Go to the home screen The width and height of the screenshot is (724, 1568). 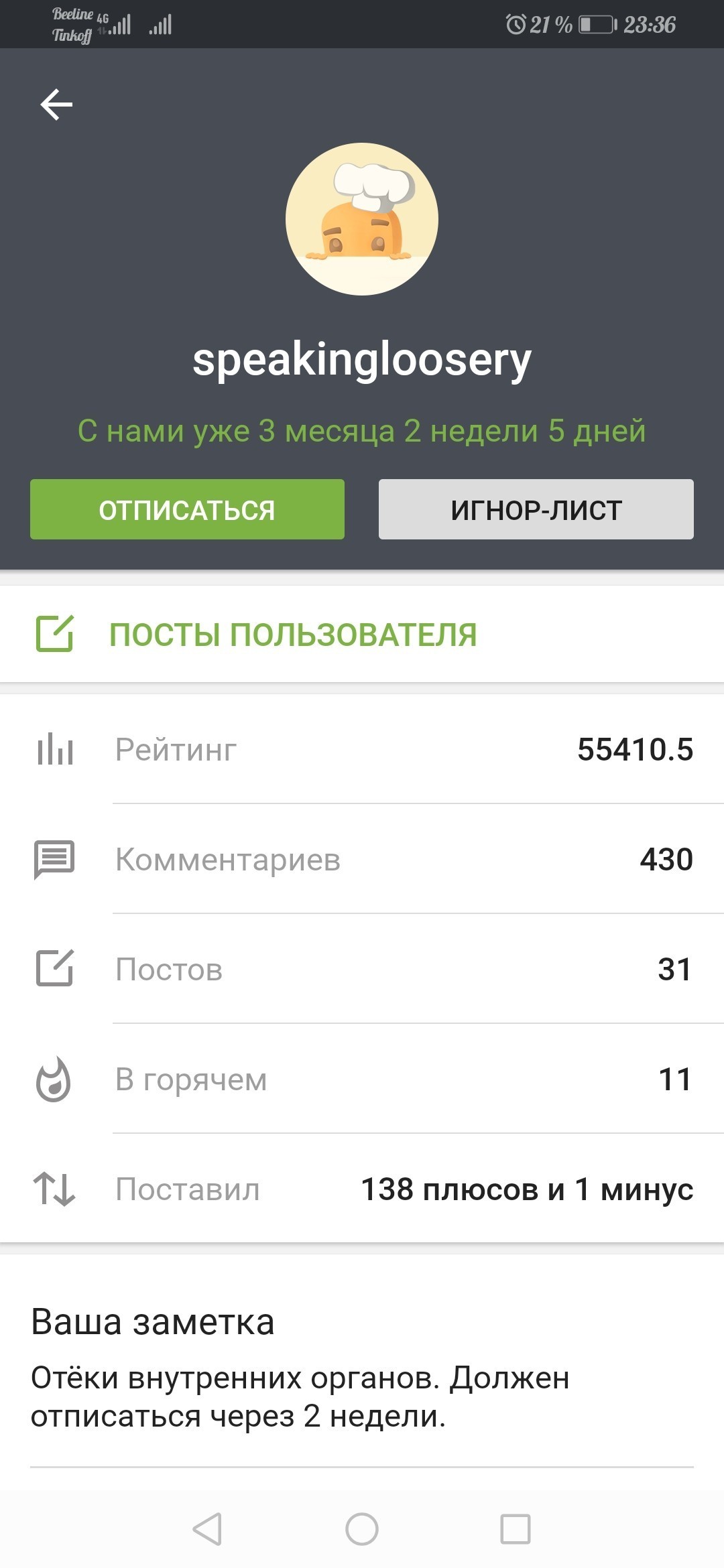click(x=362, y=1529)
